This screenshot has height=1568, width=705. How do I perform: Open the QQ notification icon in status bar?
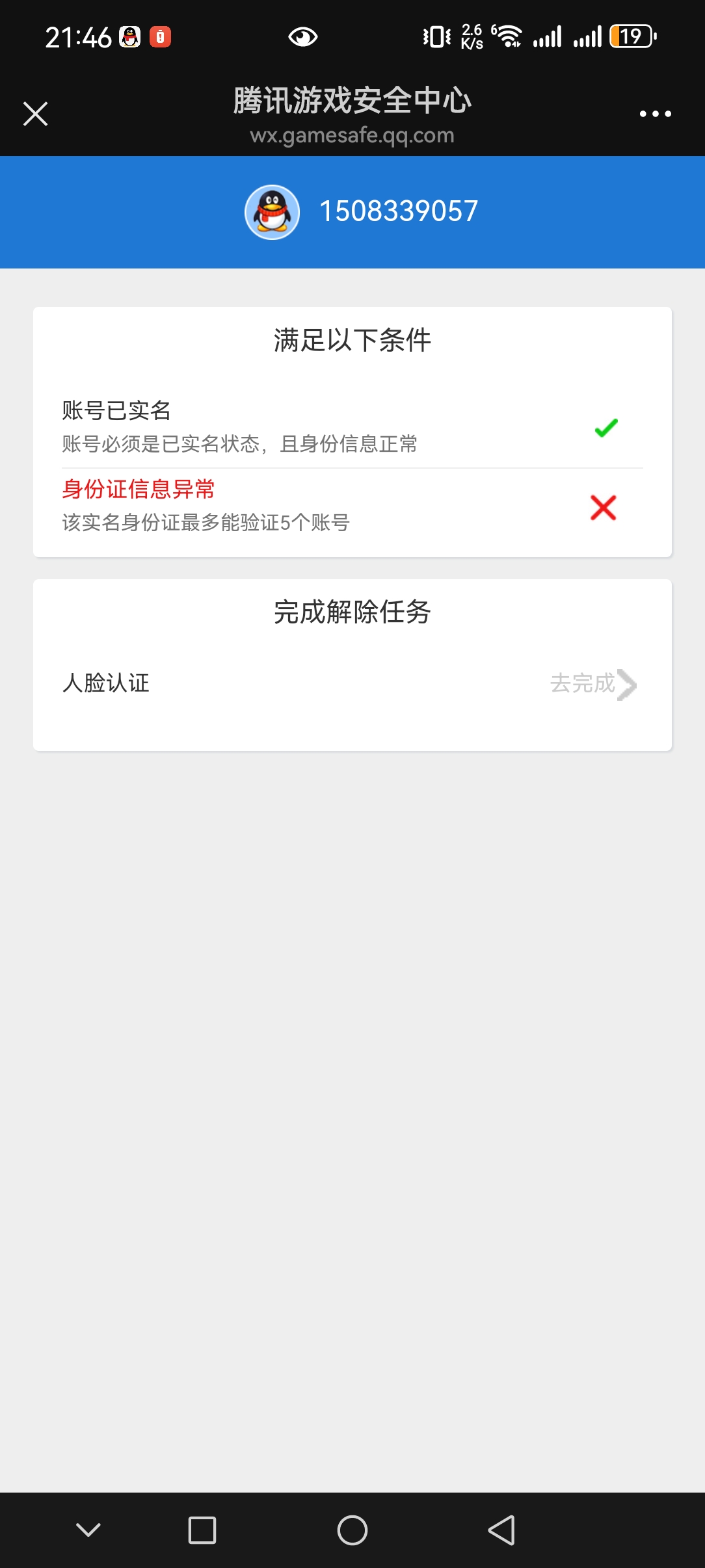point(129,36)
